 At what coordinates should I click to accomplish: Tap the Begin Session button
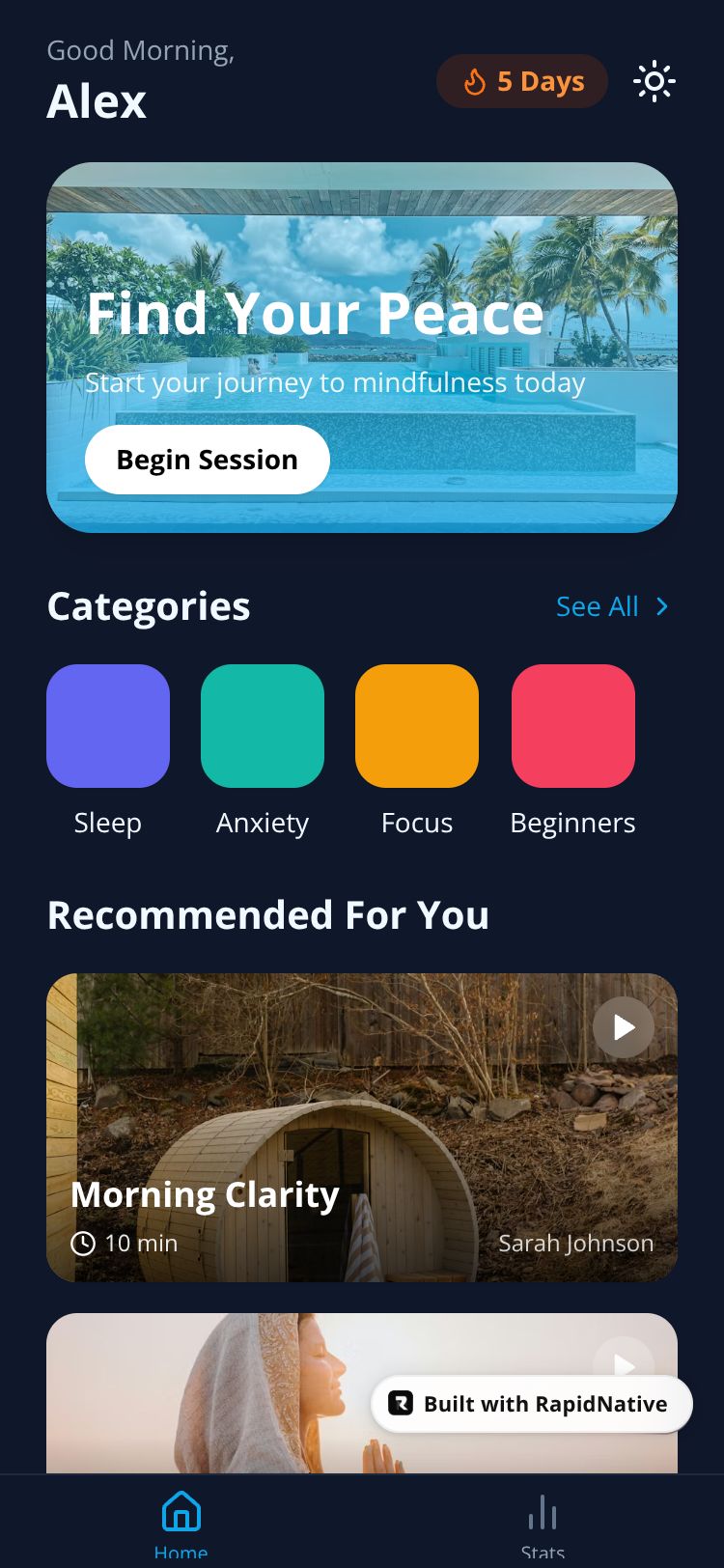click(208, 460)
